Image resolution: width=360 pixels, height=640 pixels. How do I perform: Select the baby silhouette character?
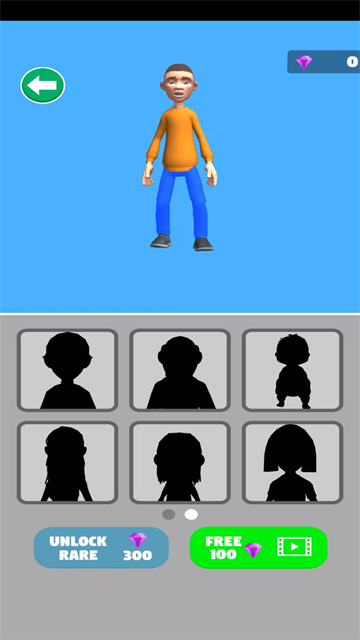click(292, 370)
